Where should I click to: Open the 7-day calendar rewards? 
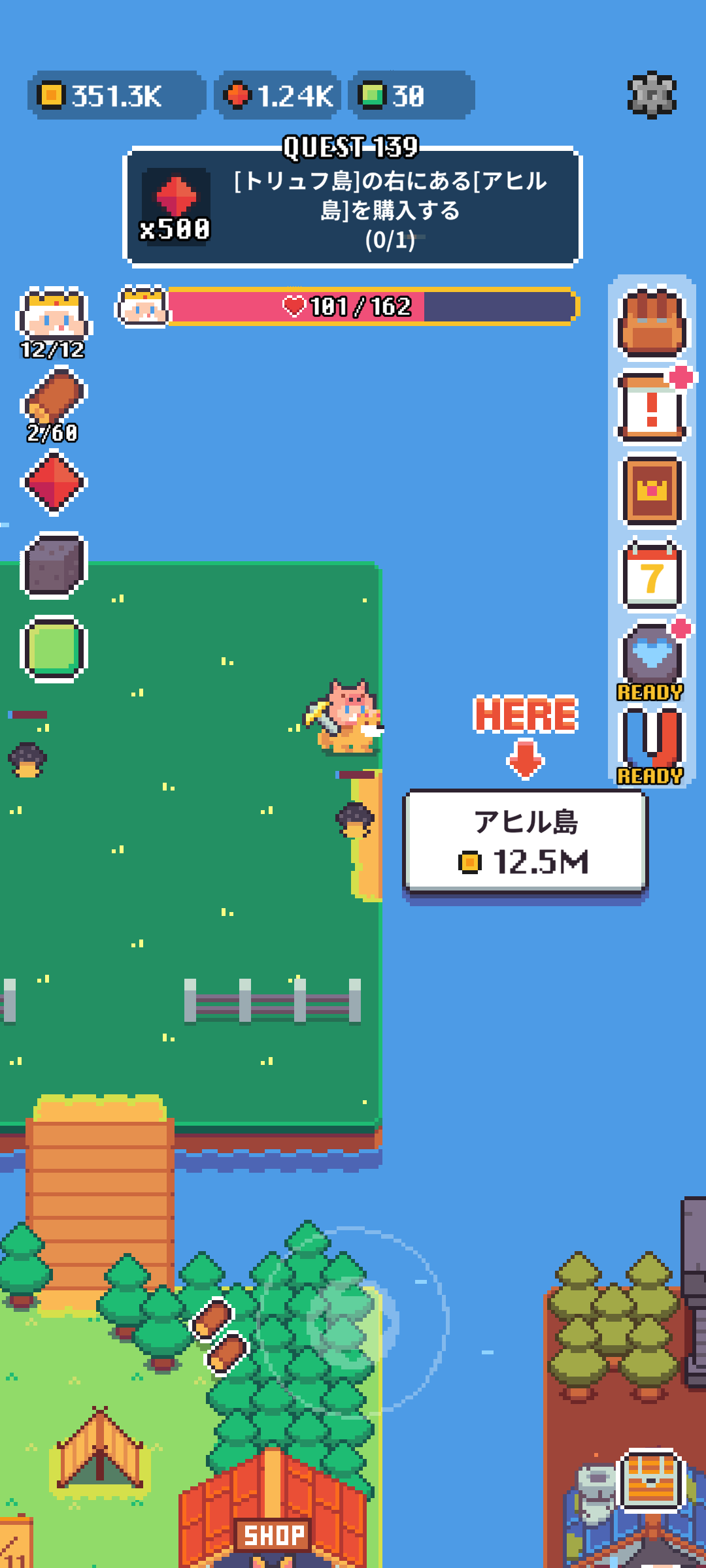point(651,575)
